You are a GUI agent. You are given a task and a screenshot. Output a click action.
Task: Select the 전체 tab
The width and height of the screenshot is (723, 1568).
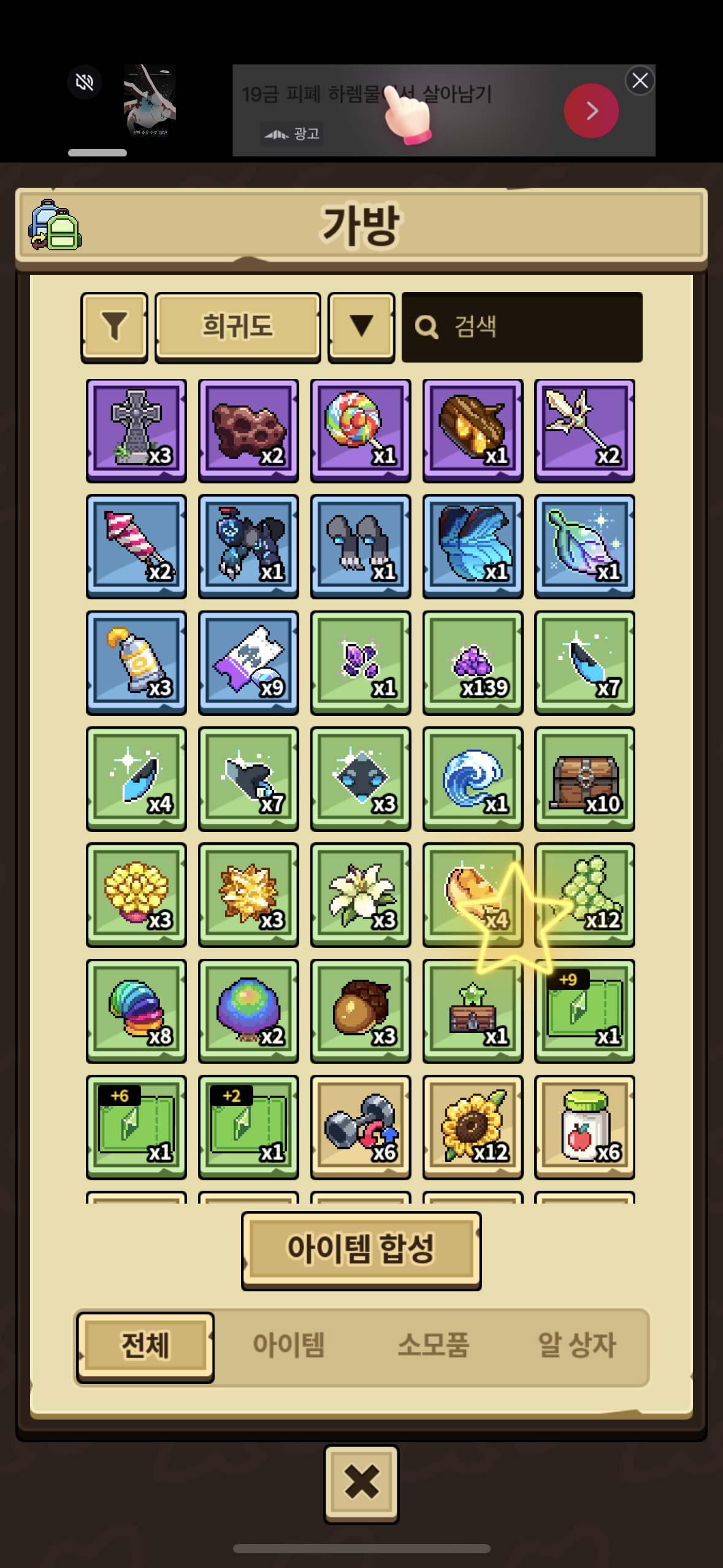tap(145, 1345)
